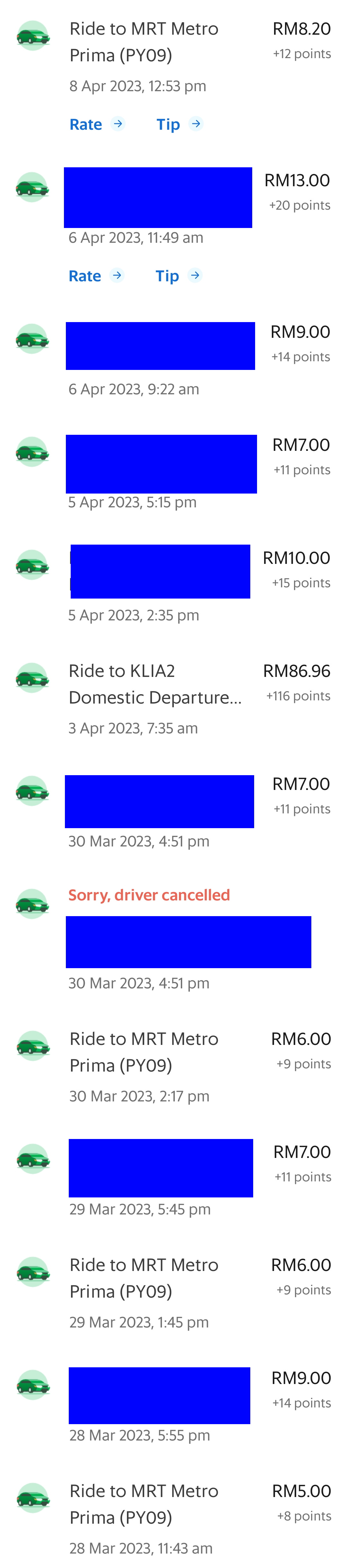Image resolution: width=347 pixels, height=1568 pixels.
Task: Rate the 6 Apr 11:49 am ride
Action: click(x=95, y=276)
